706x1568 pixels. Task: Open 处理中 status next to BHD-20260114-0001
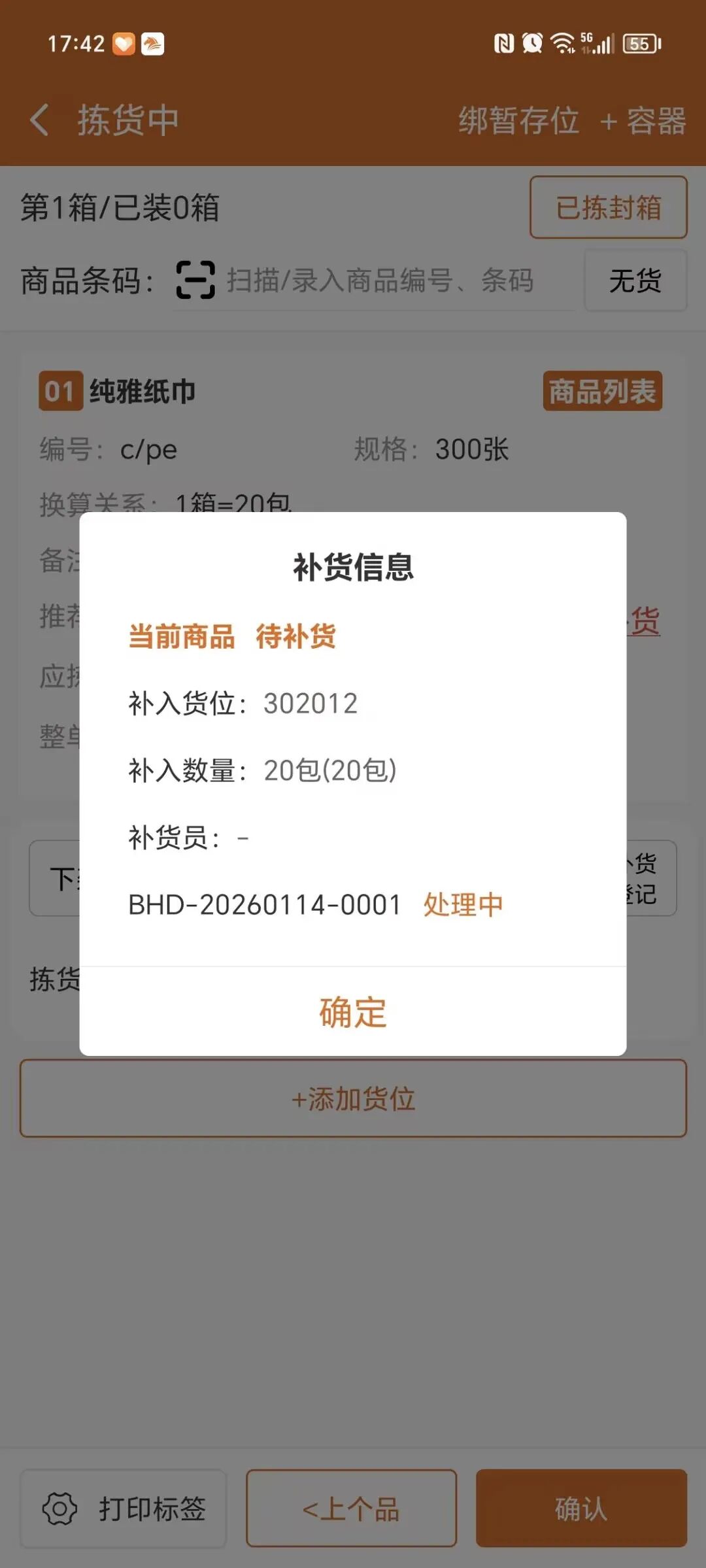(463, 904)
